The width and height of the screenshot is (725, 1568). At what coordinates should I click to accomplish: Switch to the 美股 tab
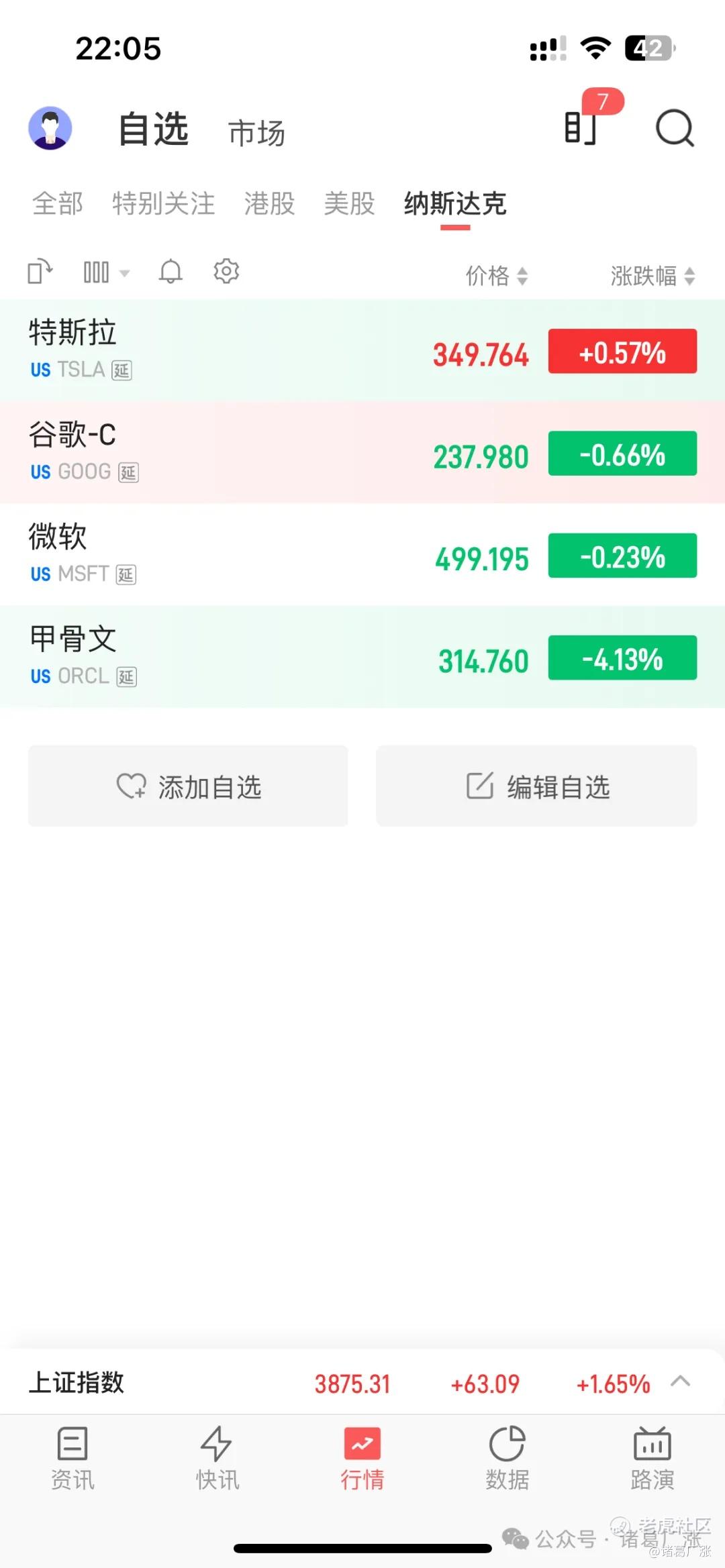click(x=349, y=203)
